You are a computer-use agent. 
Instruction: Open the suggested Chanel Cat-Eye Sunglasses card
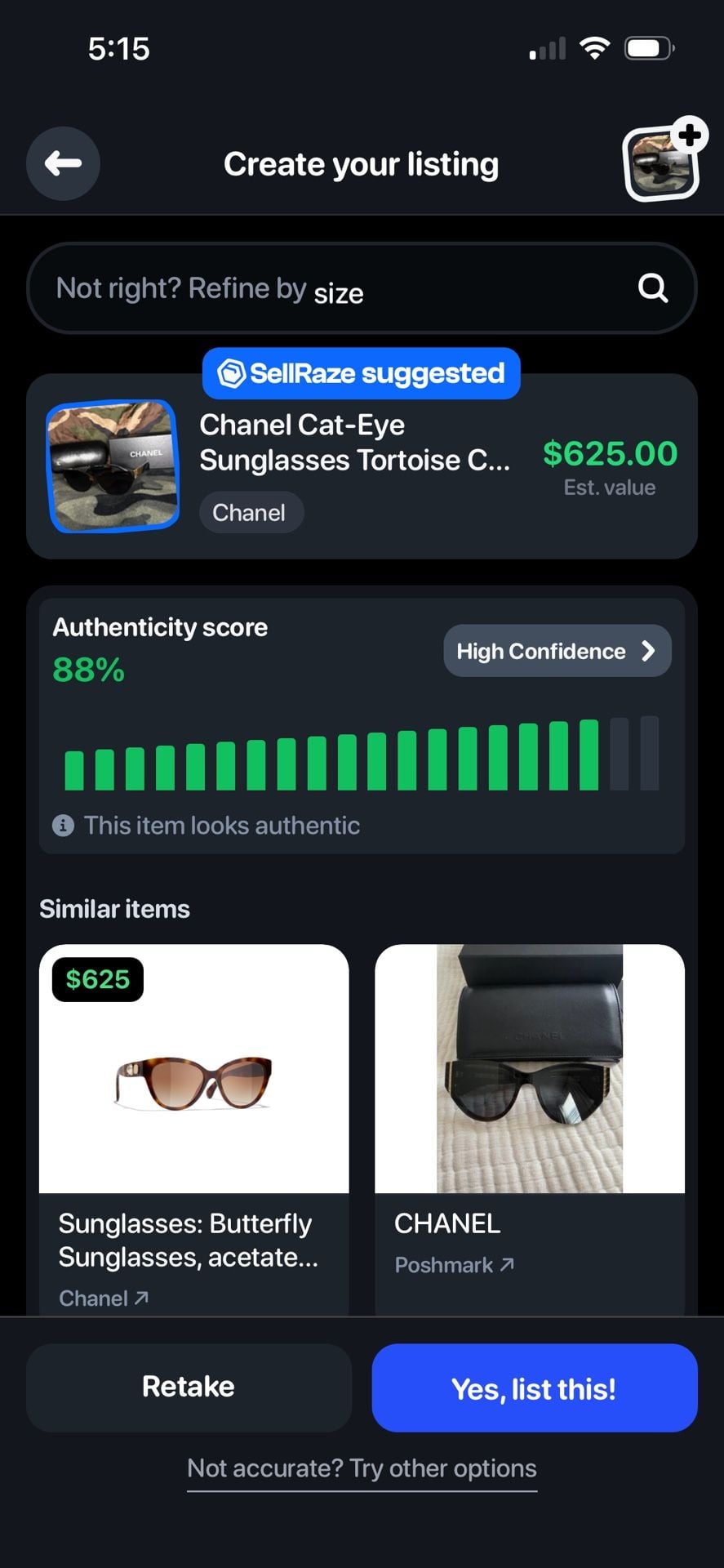pos(362,466)
